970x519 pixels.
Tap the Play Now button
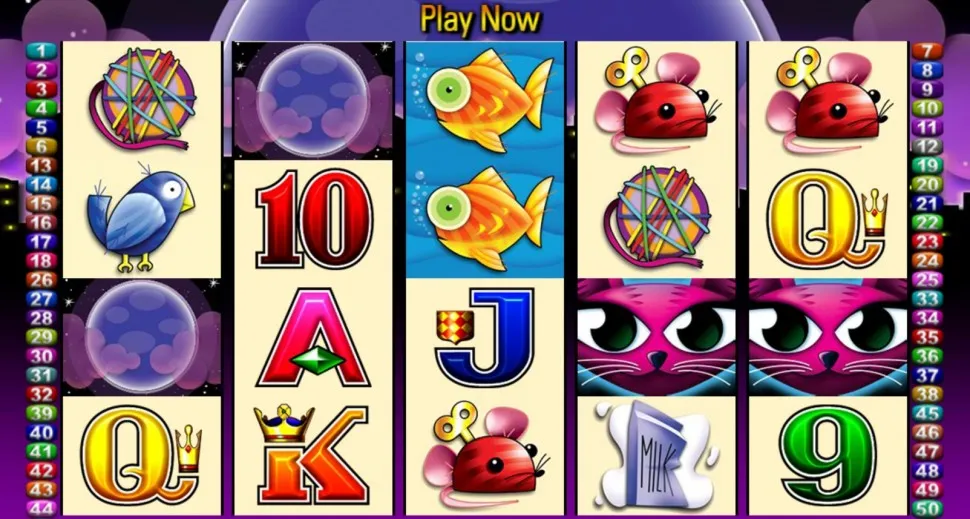480,19
